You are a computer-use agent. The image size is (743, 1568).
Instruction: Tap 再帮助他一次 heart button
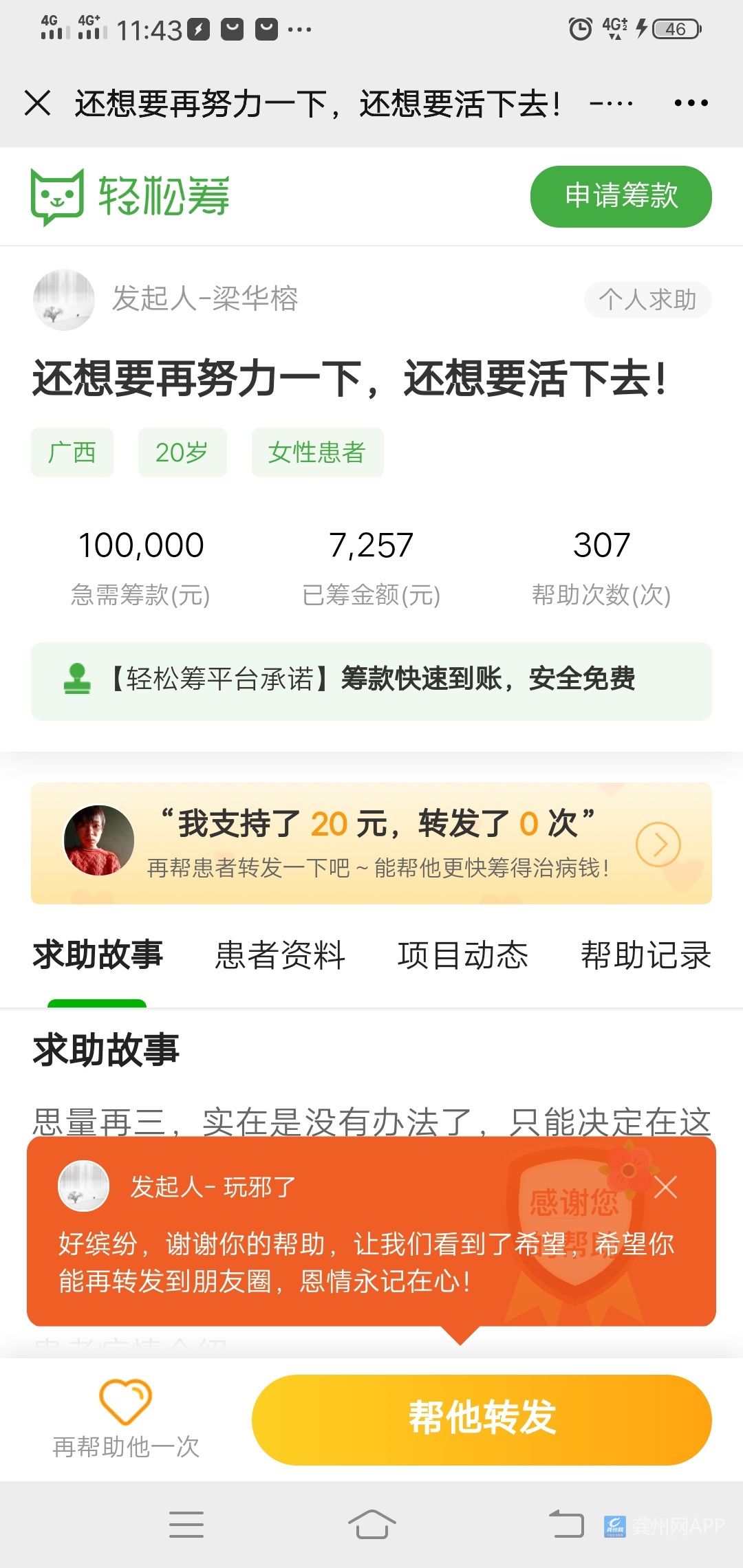(x=126, y=1418)
